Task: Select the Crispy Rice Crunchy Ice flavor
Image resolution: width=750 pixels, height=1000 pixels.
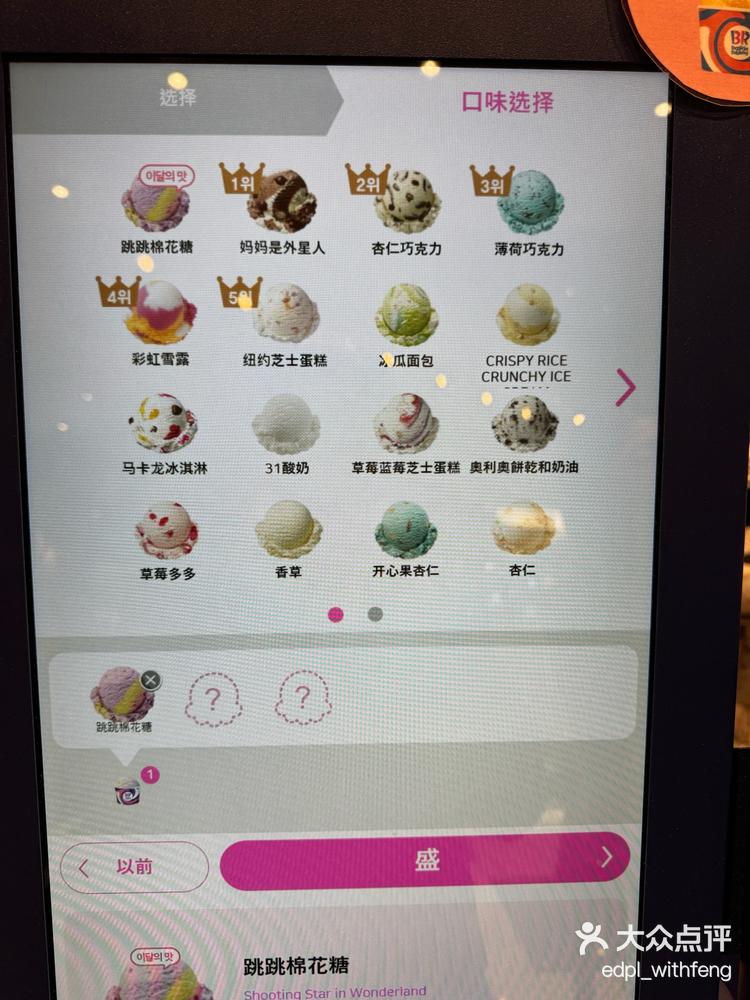Action: 527,316
